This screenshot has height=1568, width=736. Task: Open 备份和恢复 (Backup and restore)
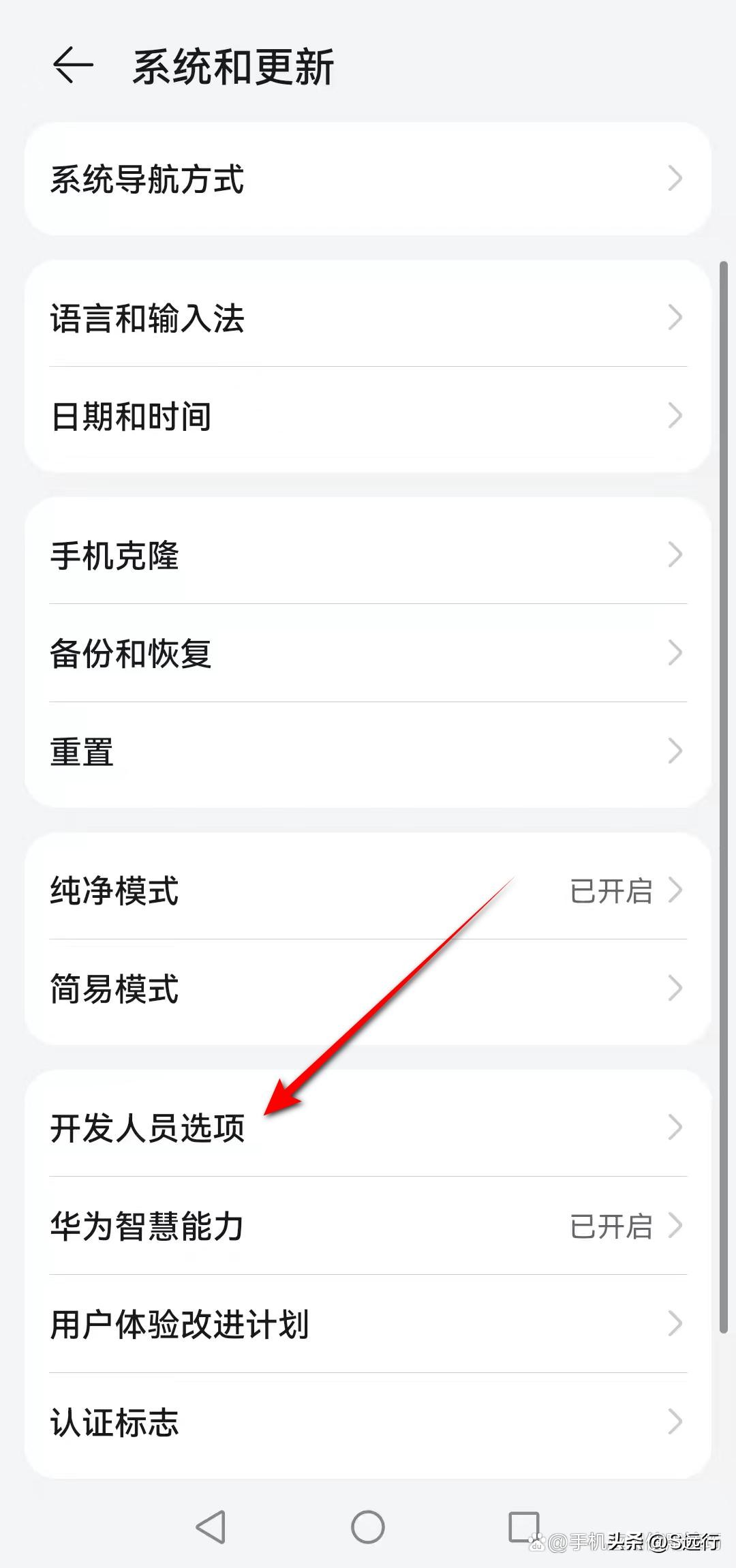click(x=132, y=653)
